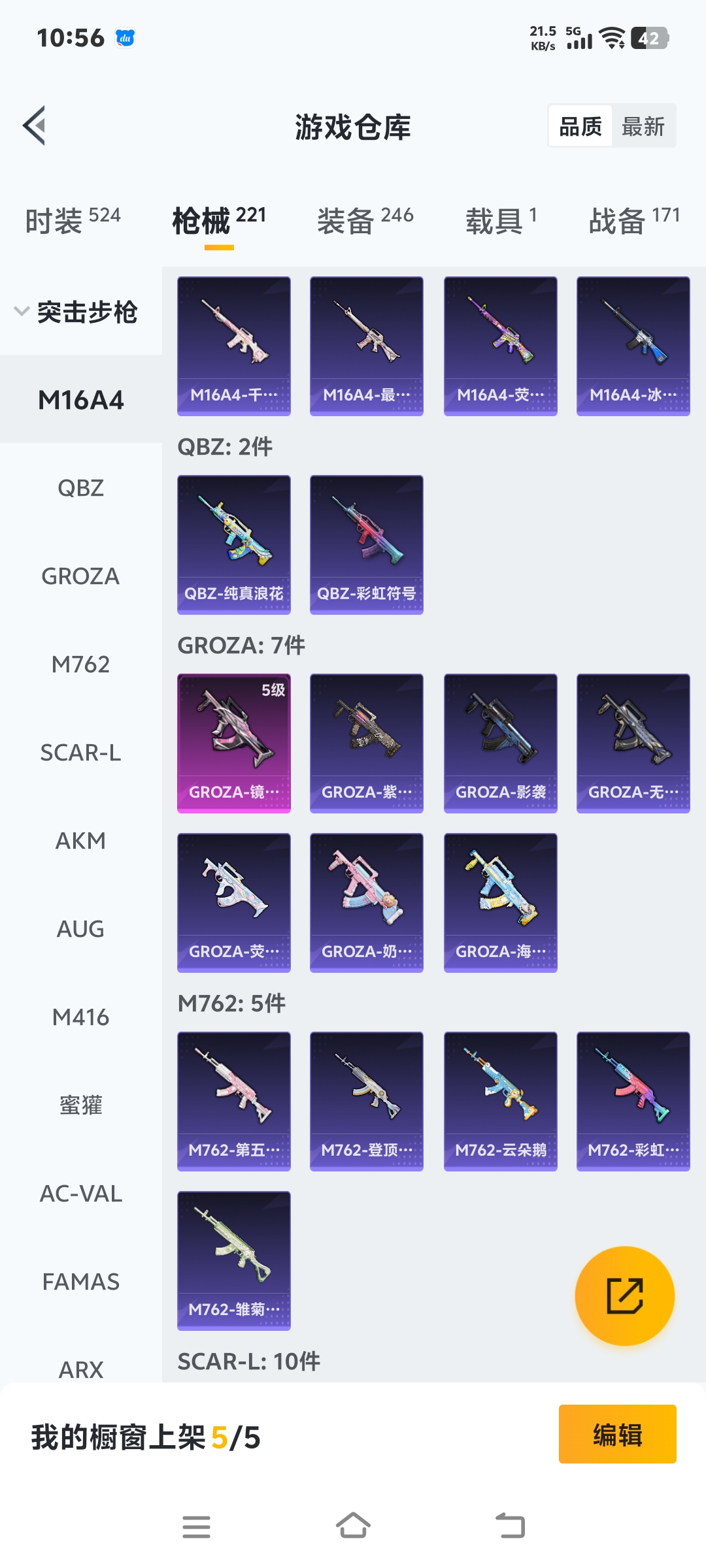This screenshot has width=706, height=1568.
Task: Choose M416 from the sidebar
Action: pyautogui.click(x=81, y=1017)
